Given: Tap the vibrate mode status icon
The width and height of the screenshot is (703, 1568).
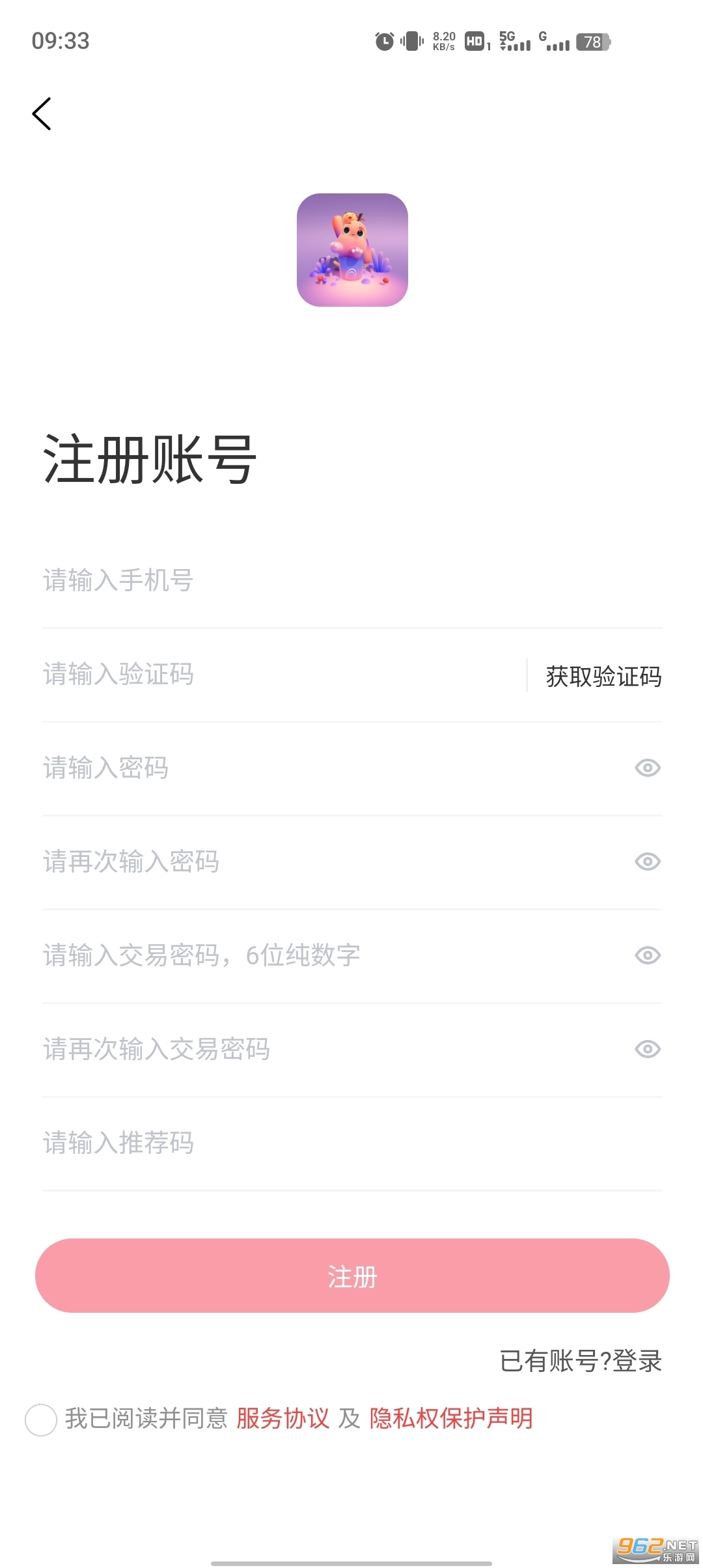Looking at the screenshot, I should [410, 40].
